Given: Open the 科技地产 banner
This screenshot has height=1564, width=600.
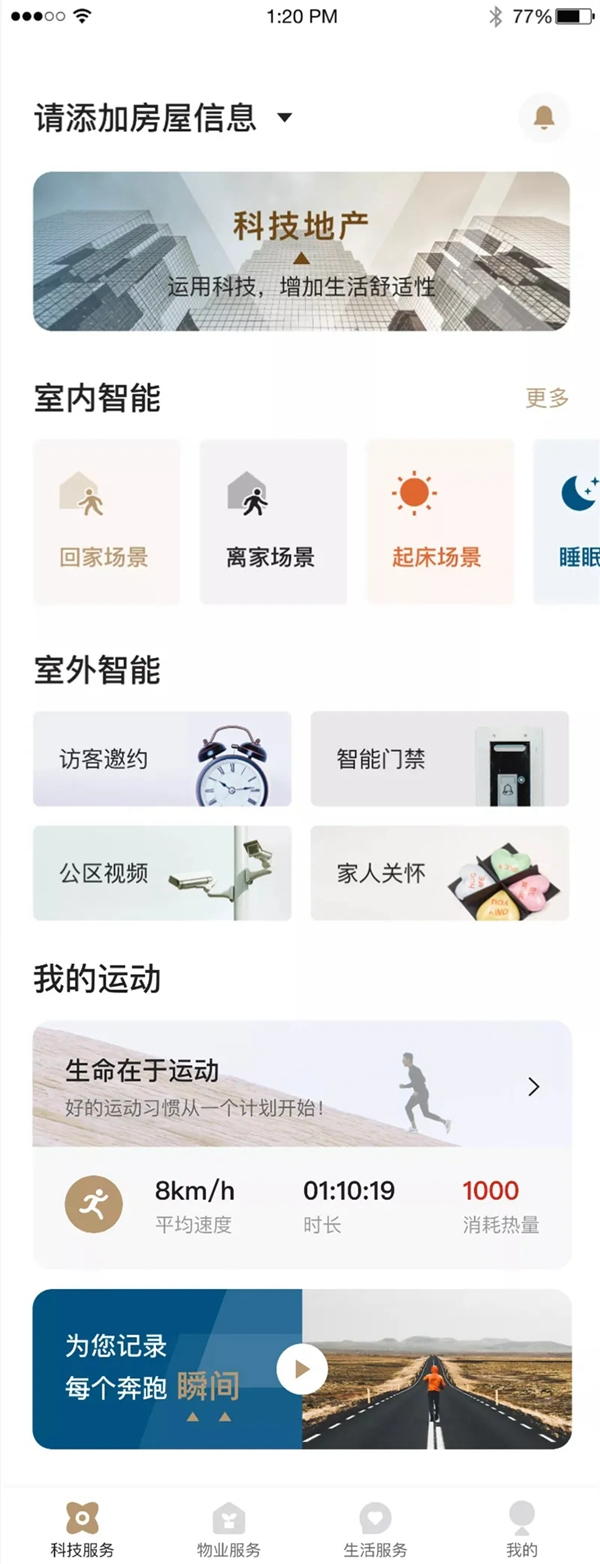Looking at the screenshot, I should click(301, 251).
